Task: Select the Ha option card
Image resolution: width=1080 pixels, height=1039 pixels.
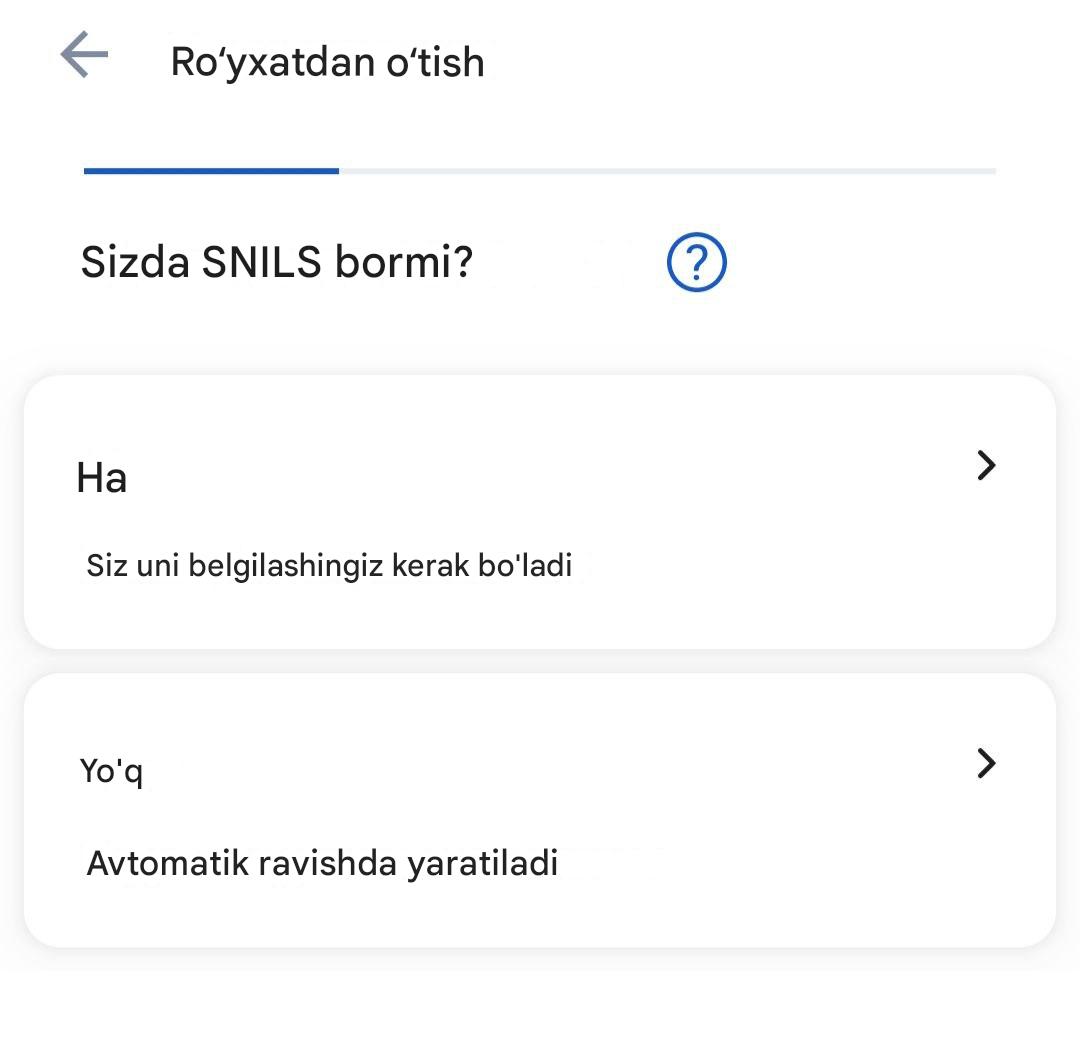Action: click(x=539, y=512)
